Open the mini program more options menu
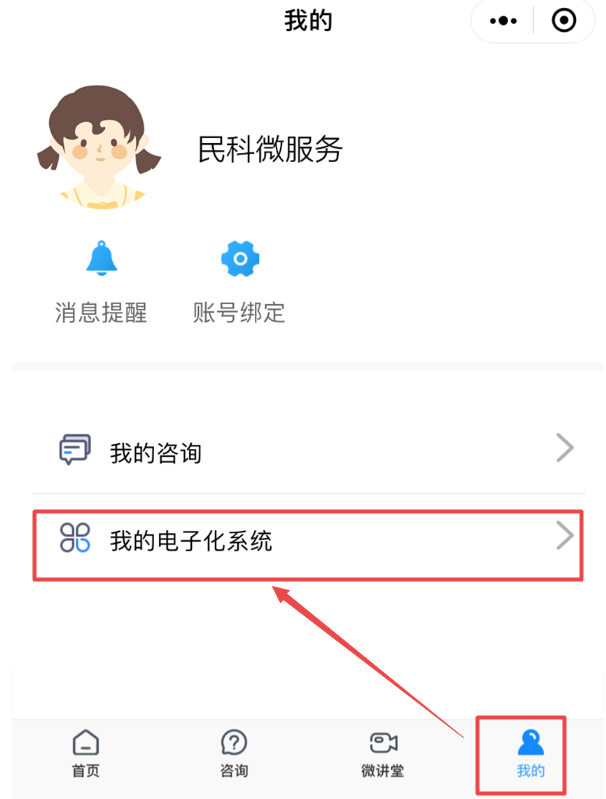 click(502, 21)
